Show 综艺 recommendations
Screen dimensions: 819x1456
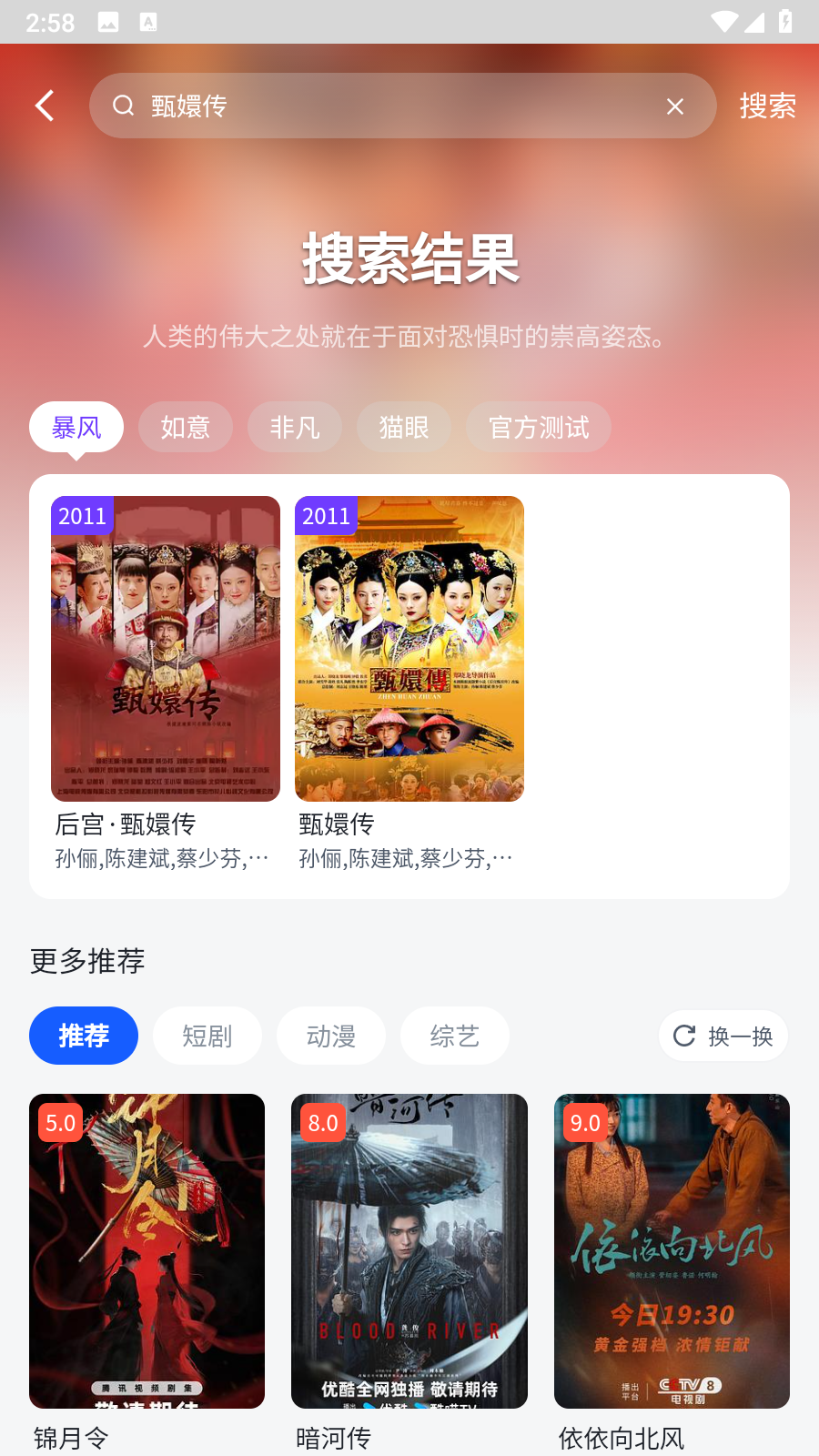coord(455,1036)
